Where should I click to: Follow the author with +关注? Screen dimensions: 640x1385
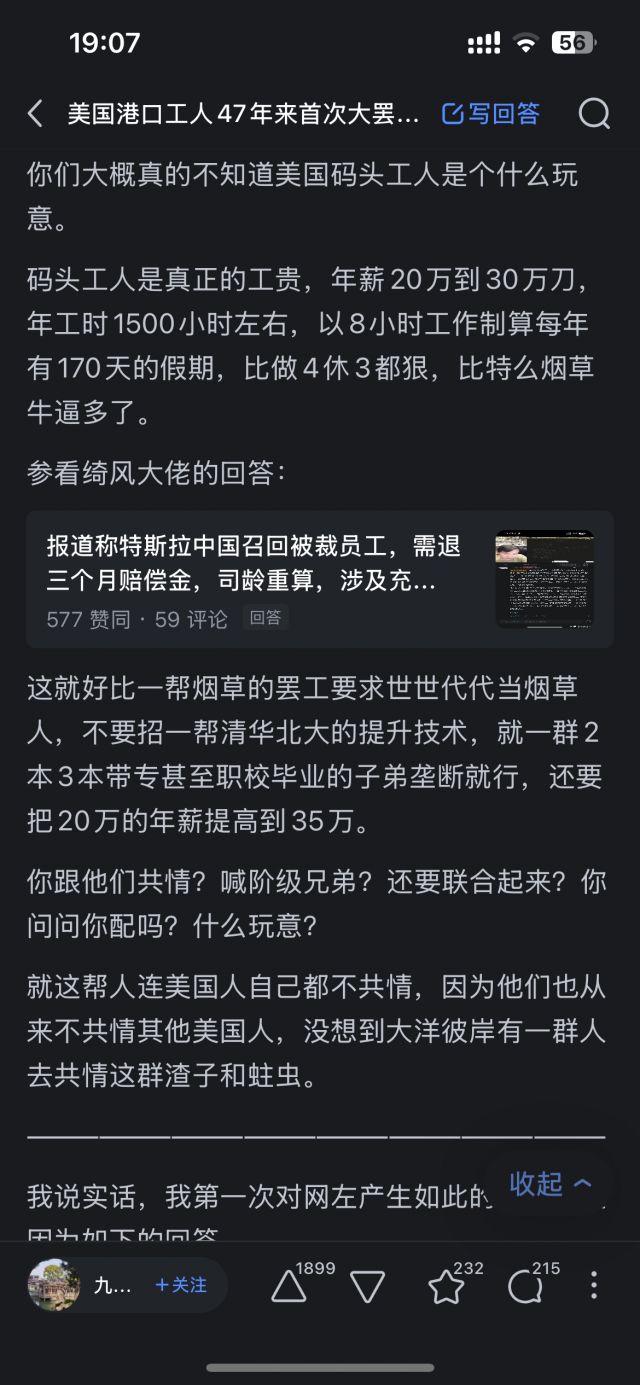point(181,1285)
